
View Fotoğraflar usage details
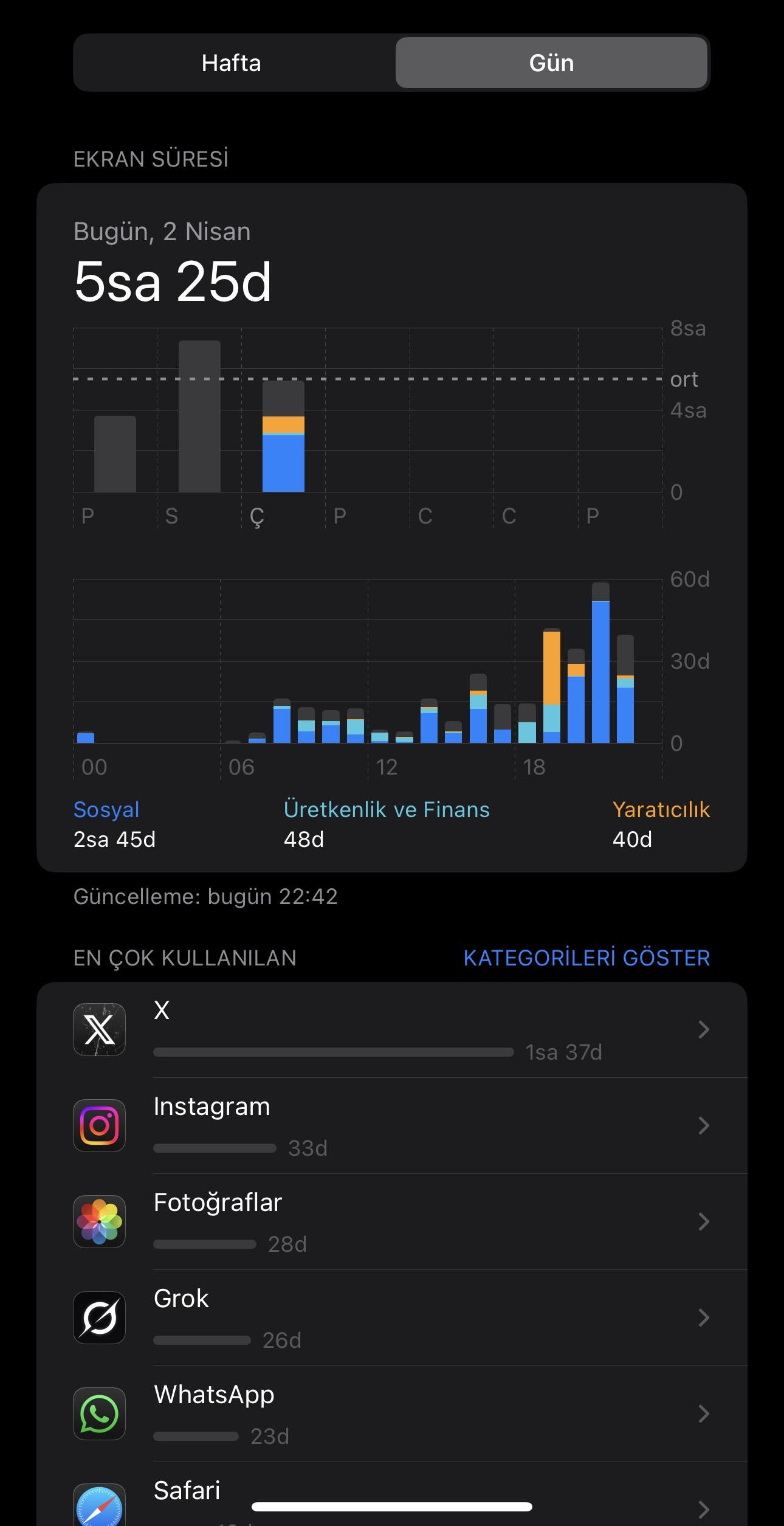pyautogui.click(x=391, y=1221)
